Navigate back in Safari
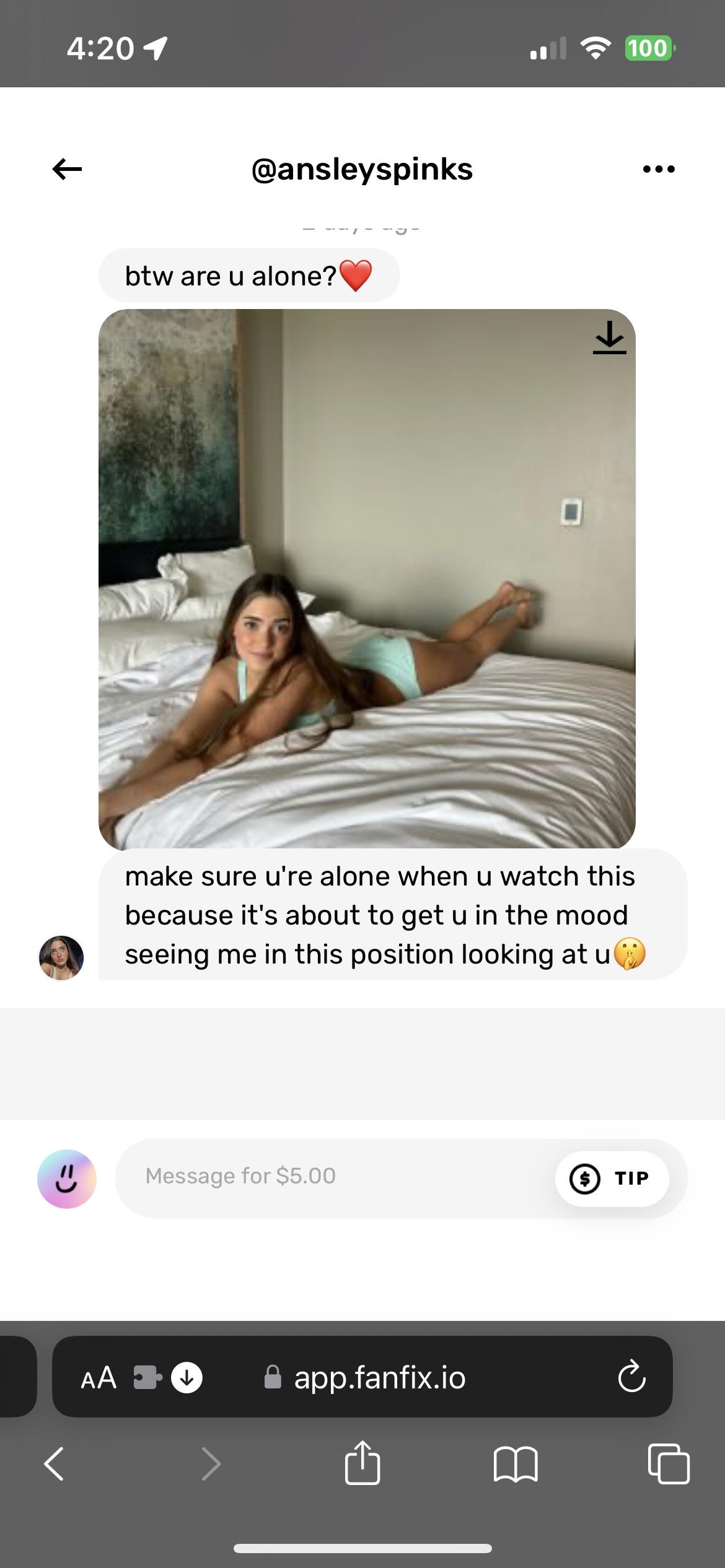Image resolution: width=725 pixels, height=1568 pixels. pyautogui.click(x=55, y=1464)
